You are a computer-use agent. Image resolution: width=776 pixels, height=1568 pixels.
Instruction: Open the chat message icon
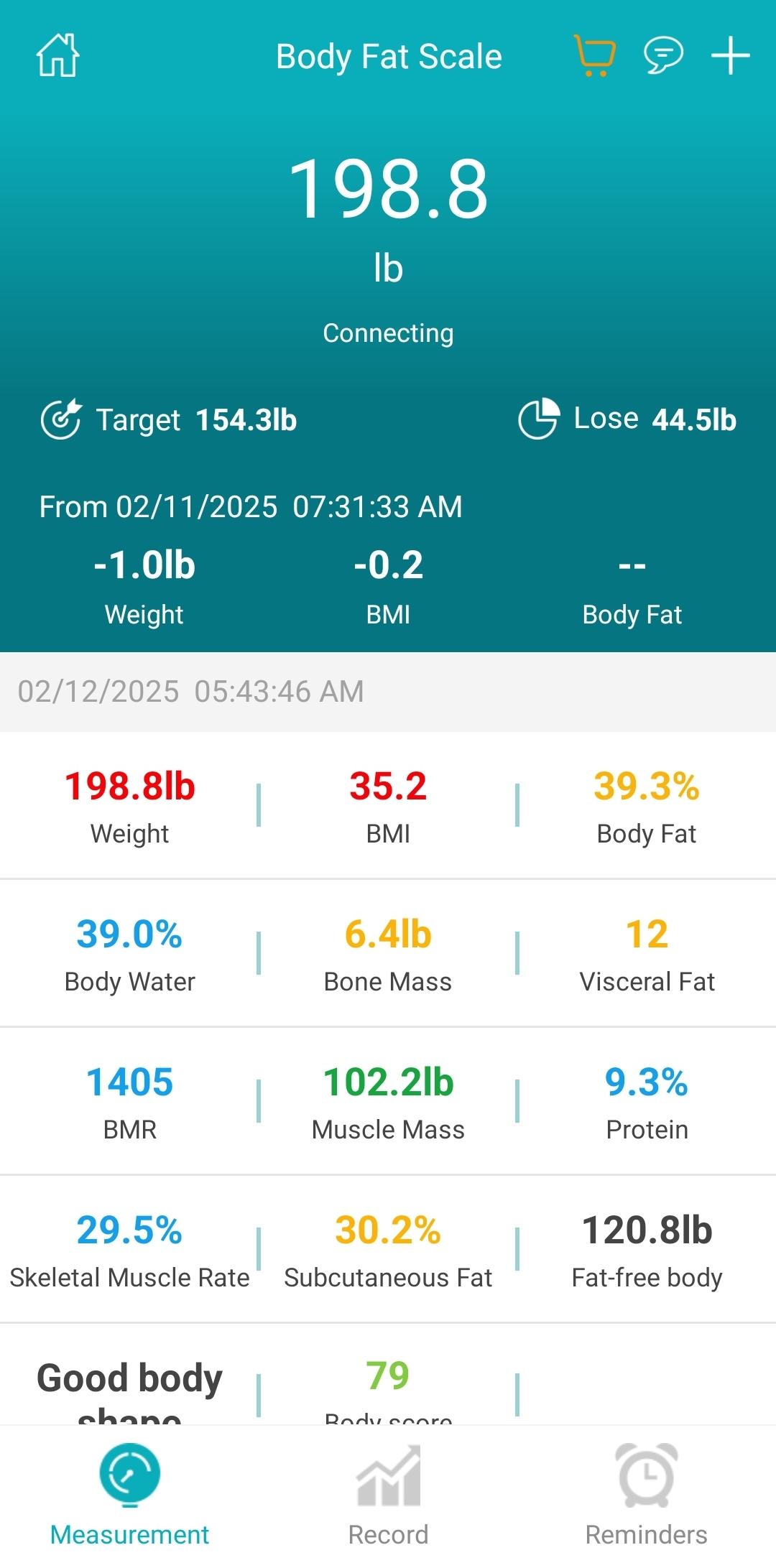click(x=662, y=55)
